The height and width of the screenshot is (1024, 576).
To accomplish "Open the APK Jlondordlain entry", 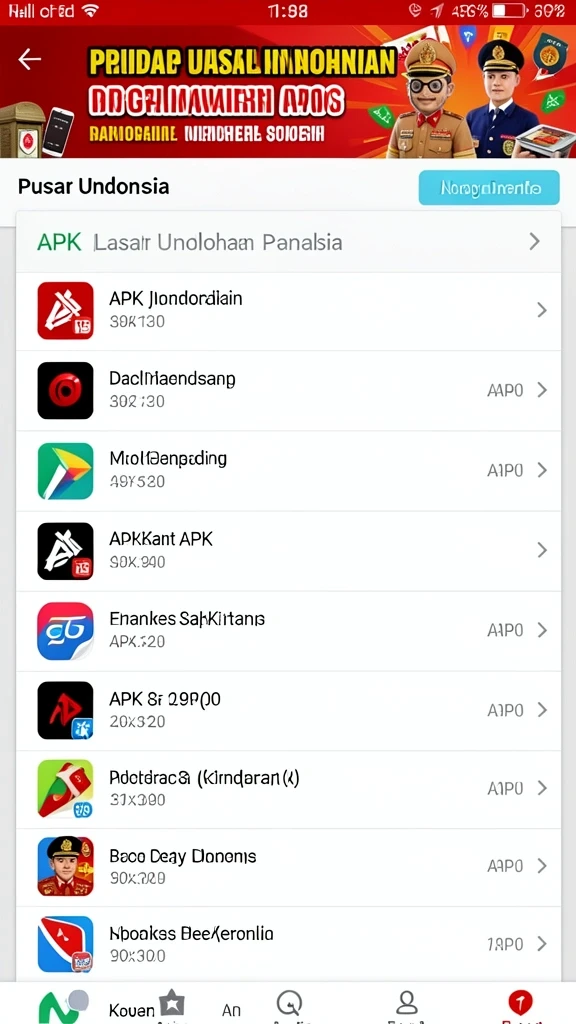I will 288,310.
